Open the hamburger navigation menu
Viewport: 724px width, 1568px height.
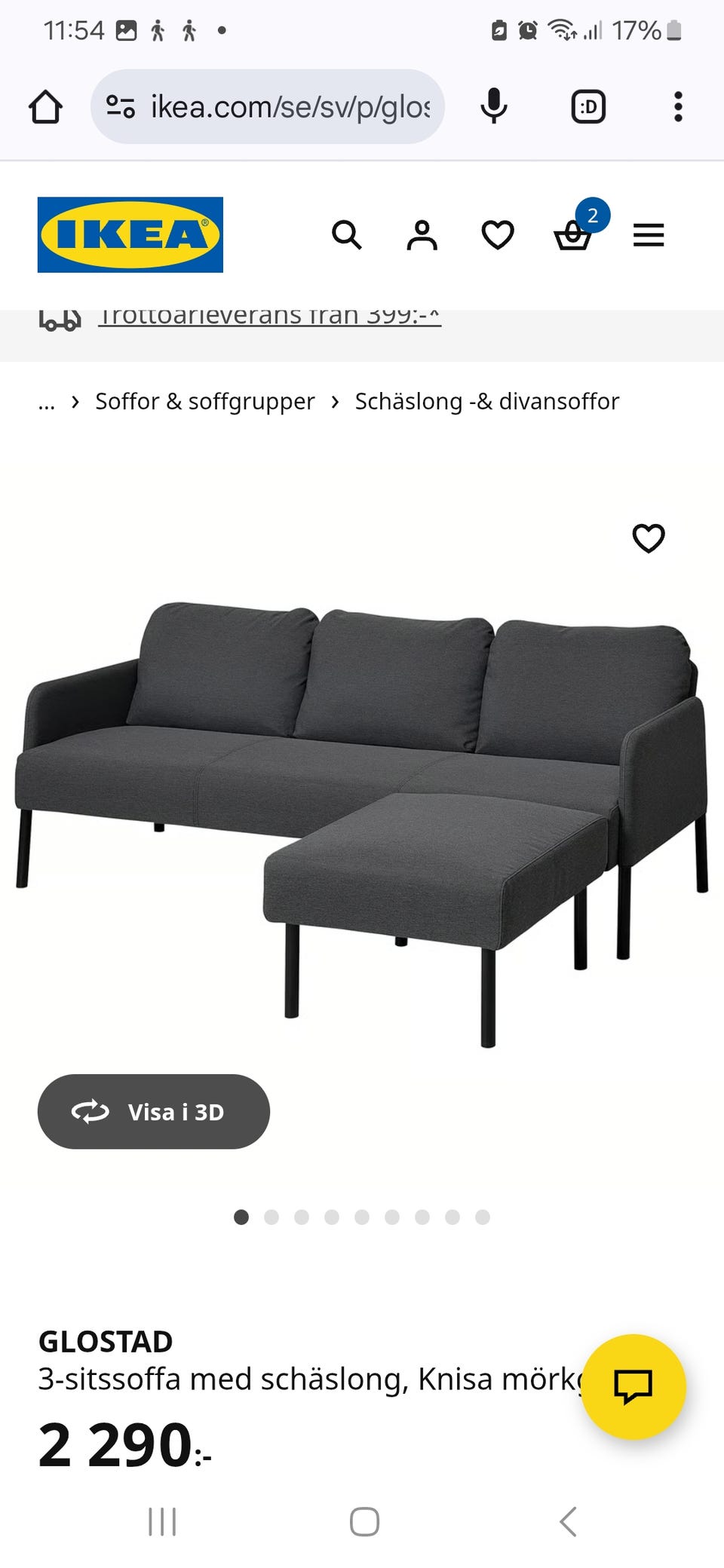click(x=648, y=235)
